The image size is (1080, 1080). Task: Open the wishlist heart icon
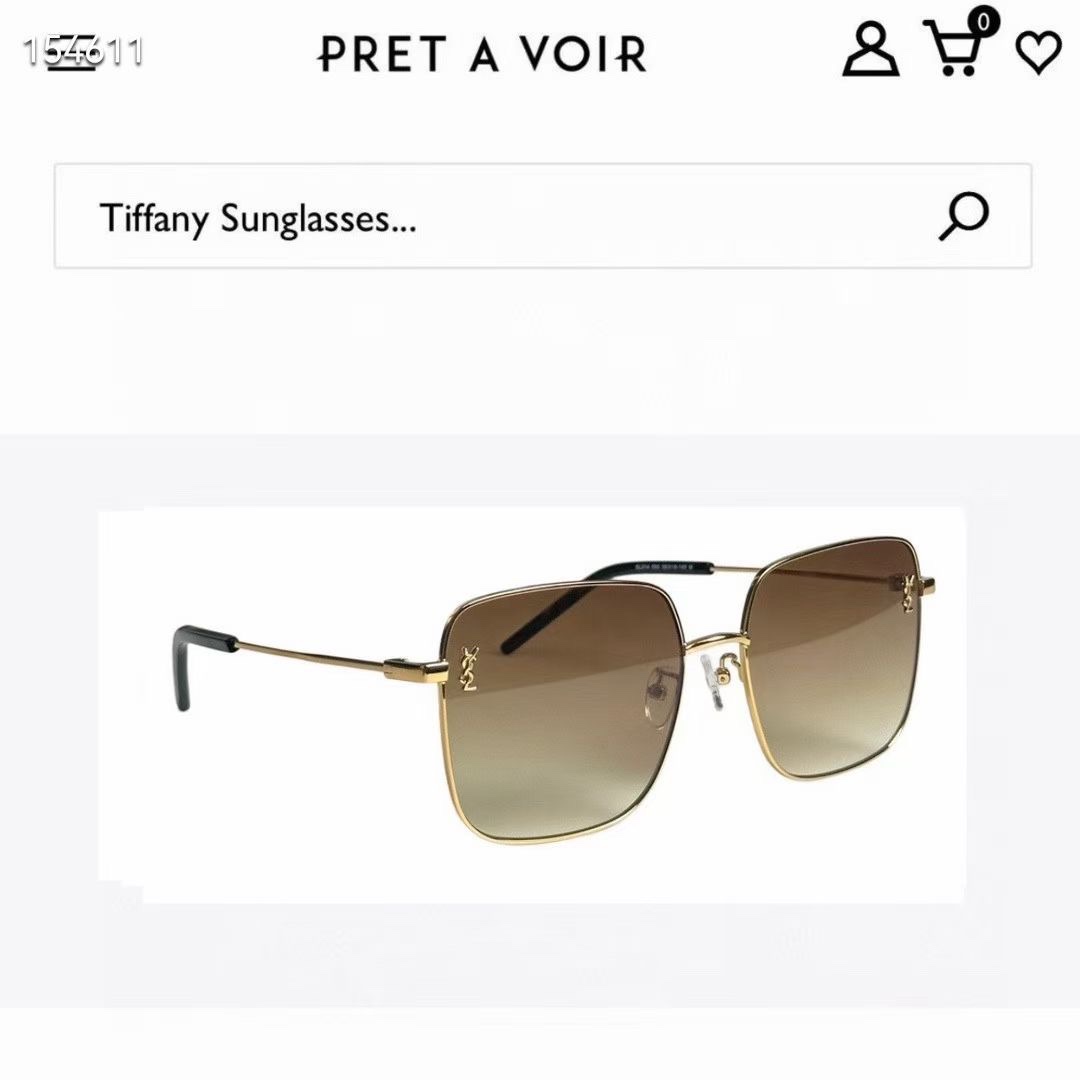tap(1038, 52)
